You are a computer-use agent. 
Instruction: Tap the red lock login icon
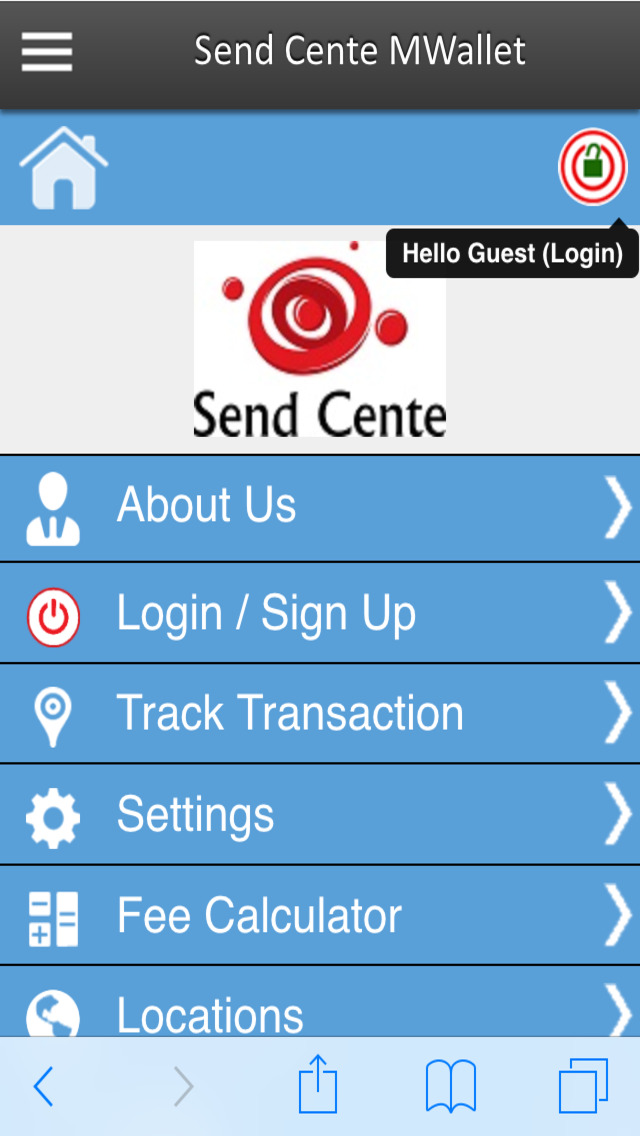592,167
